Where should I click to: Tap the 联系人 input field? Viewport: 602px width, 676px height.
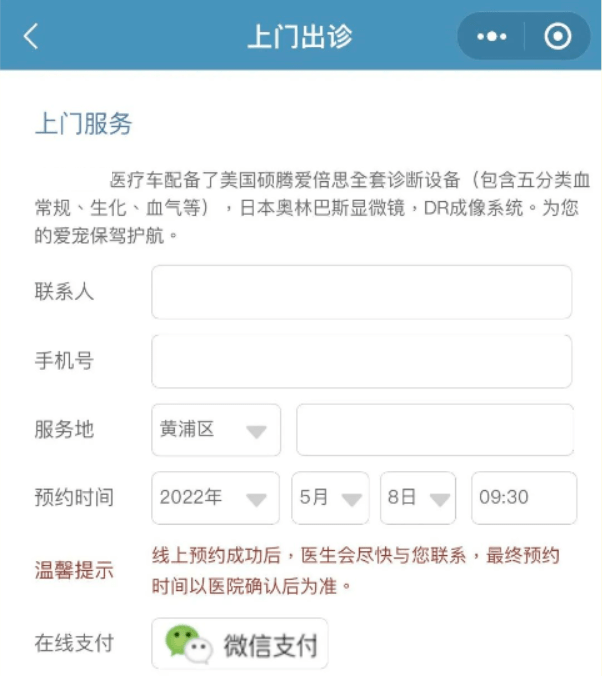(361, 292)
